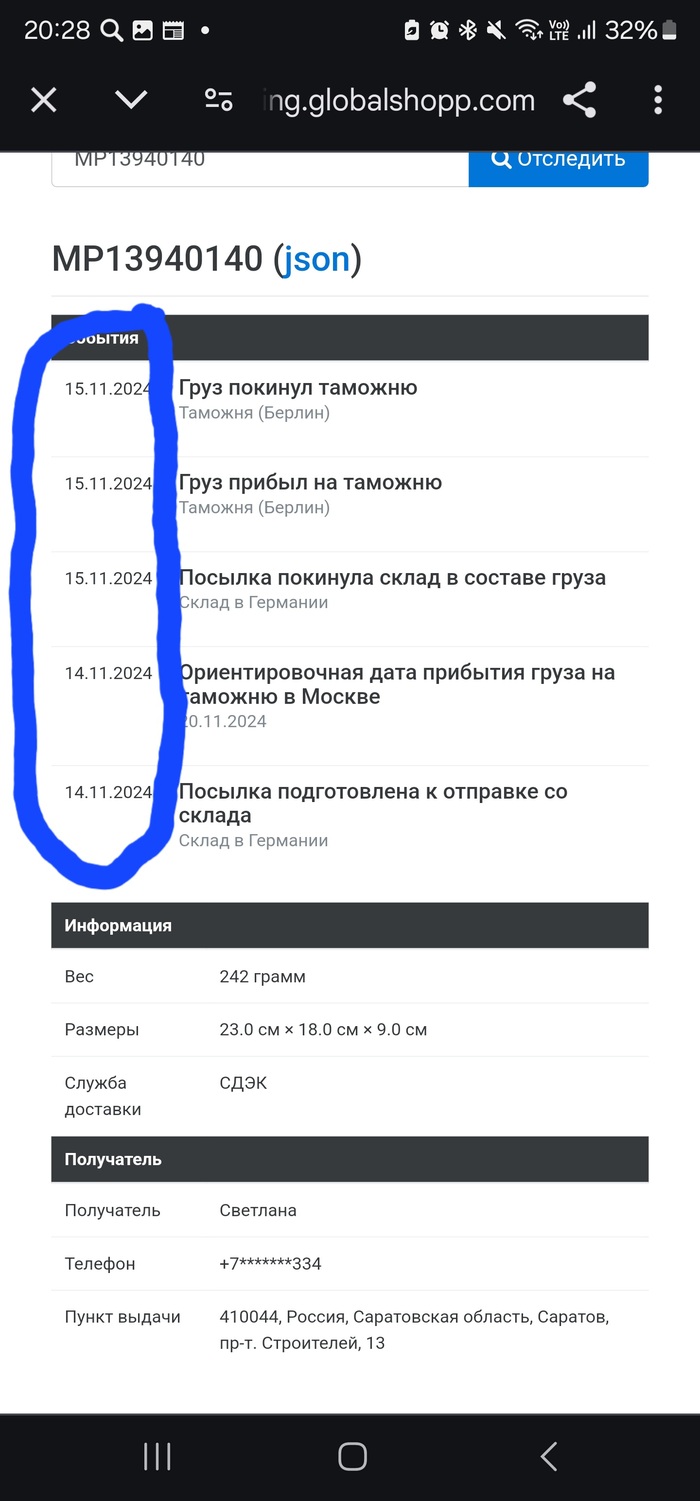The height and width of the screenshot is (1501, 700).
Task: Open site settings icon beside the URL
Action: 218,100
